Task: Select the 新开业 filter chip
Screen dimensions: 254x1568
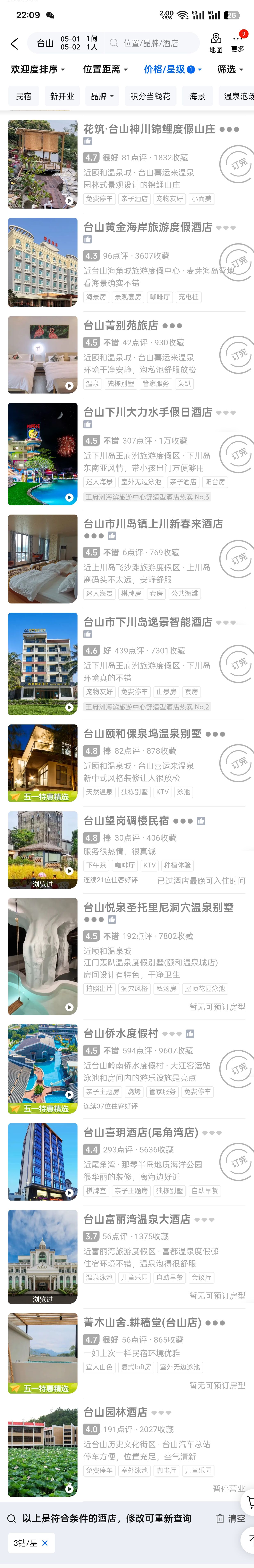Action: (x=62, y=96)
